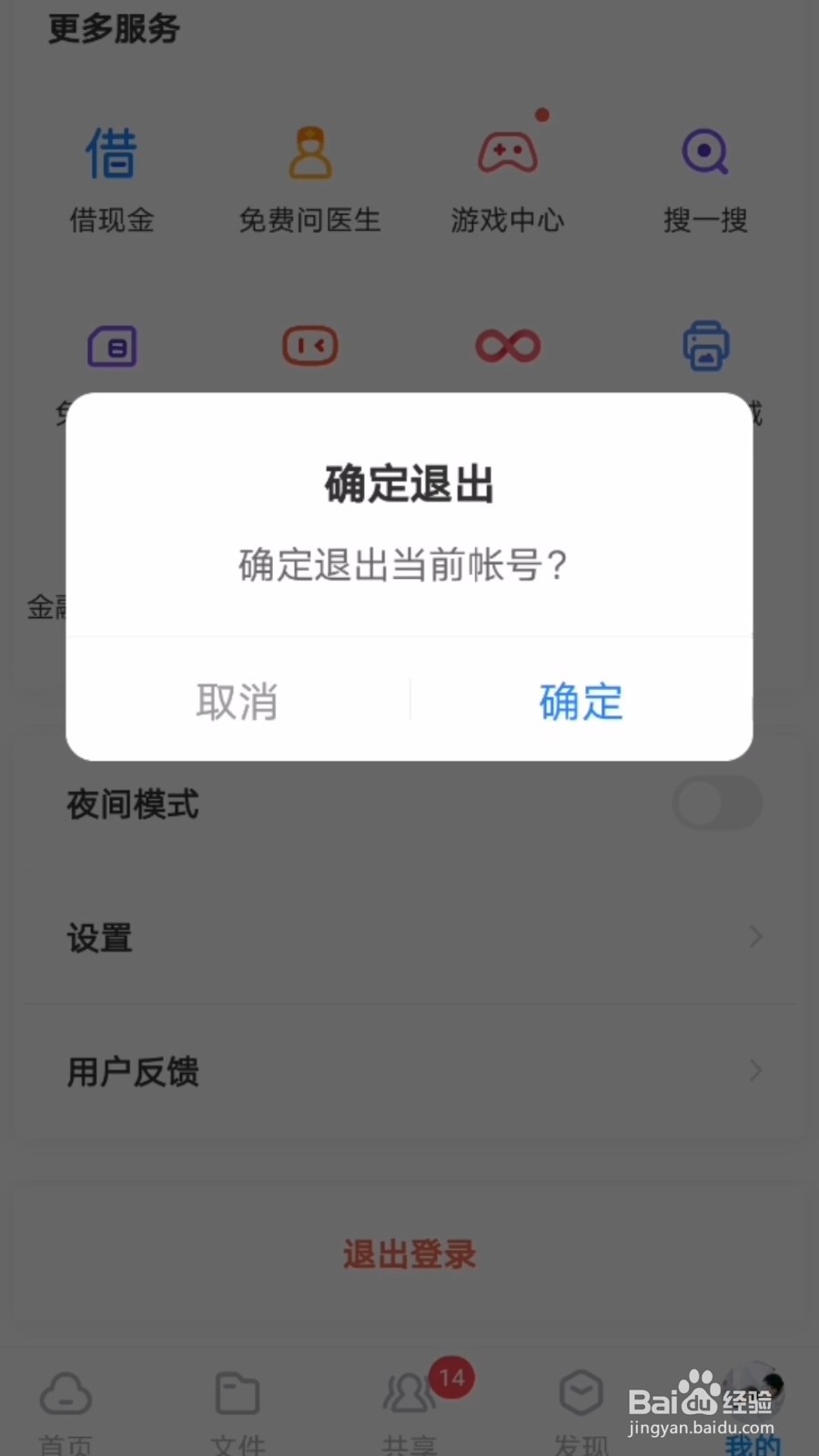Tap the red TV-shaped service icon
Screen dimensions: 819x1456
(x=309, y=346)
